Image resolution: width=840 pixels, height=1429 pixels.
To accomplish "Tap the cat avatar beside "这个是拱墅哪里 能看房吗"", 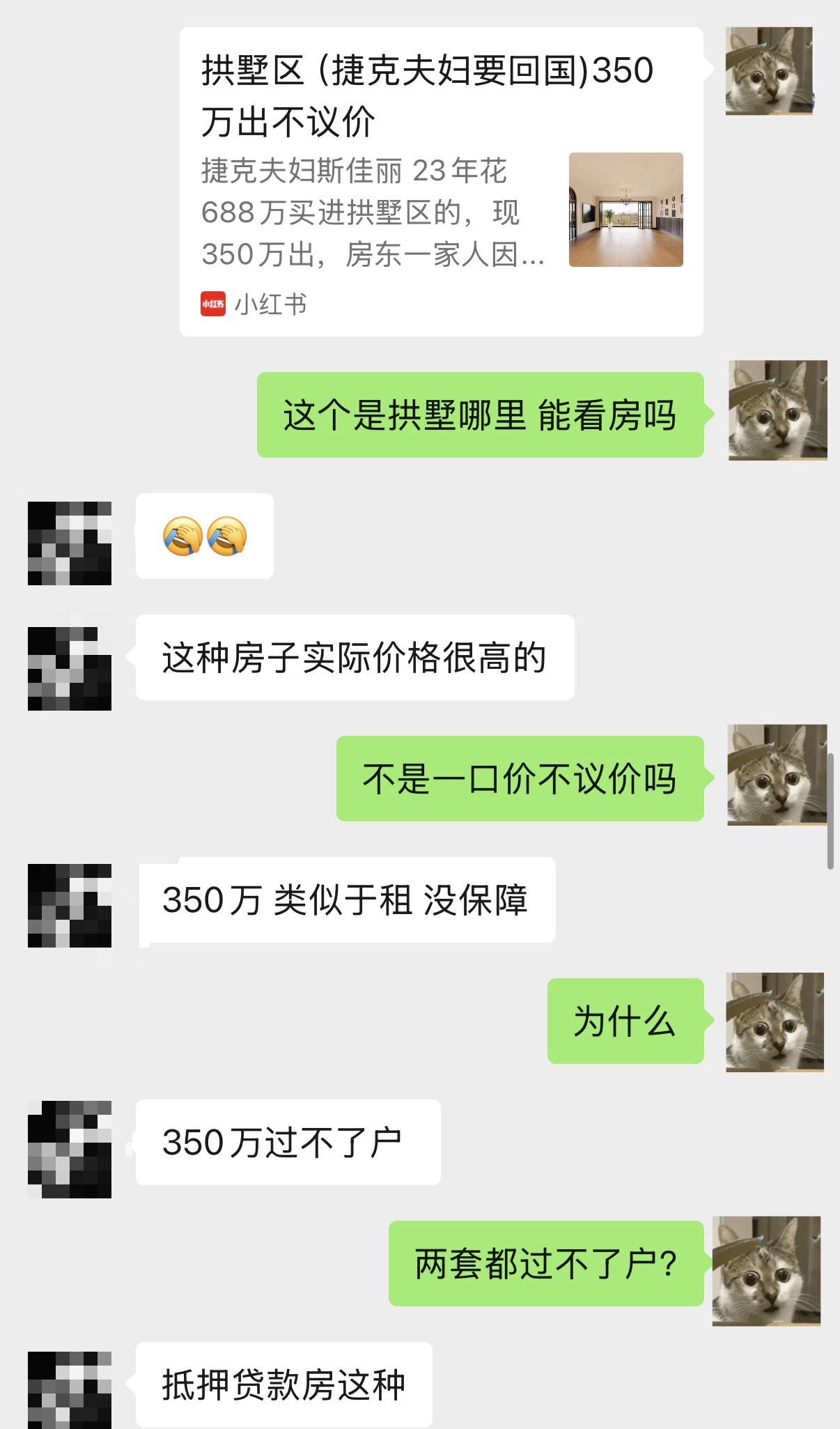I will (777, 410).
